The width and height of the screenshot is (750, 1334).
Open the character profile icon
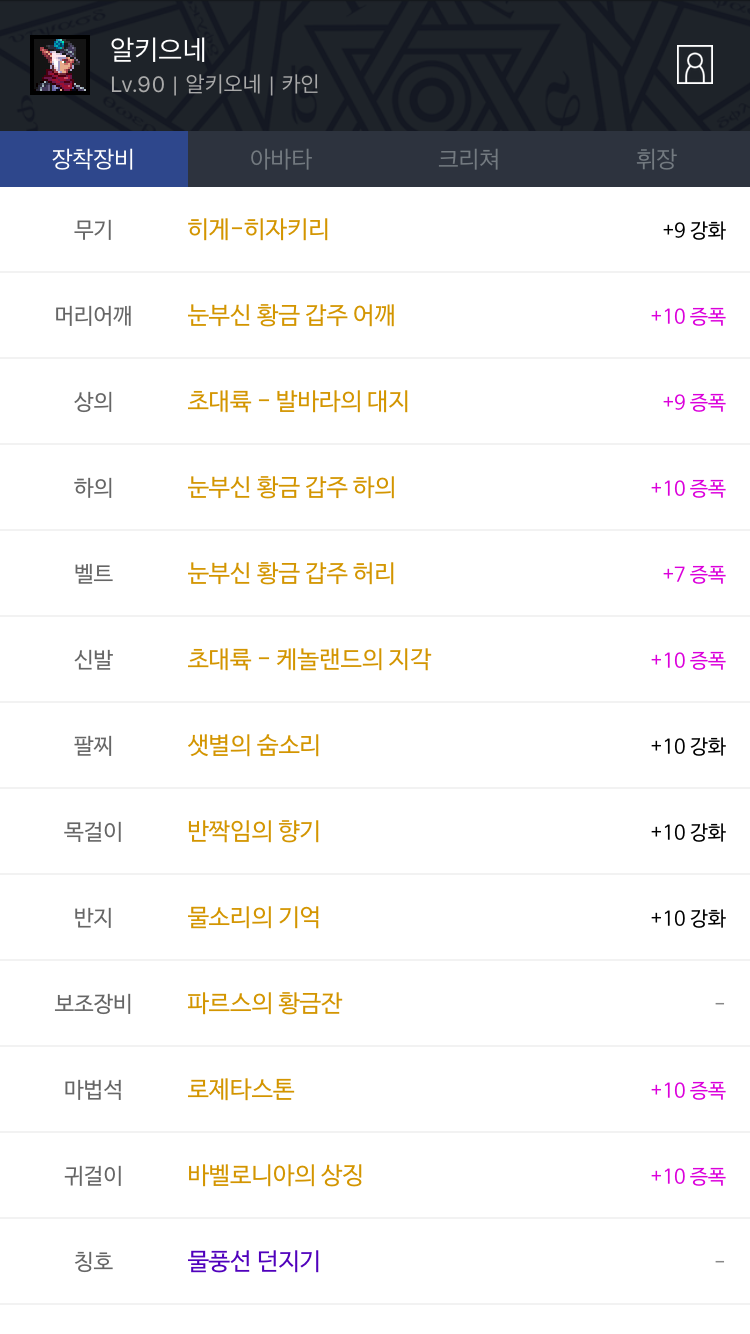(694, 65)
